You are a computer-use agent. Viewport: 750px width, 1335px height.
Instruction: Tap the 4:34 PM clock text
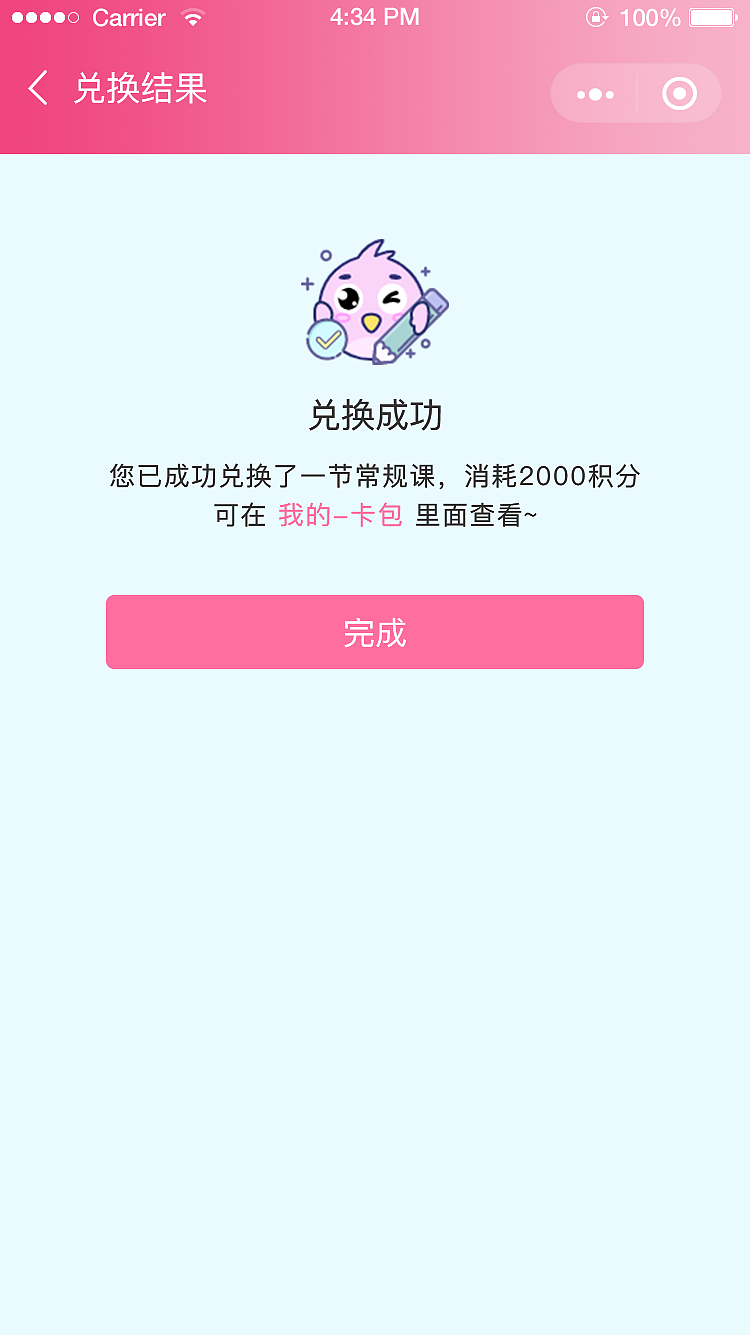point(374,16)
